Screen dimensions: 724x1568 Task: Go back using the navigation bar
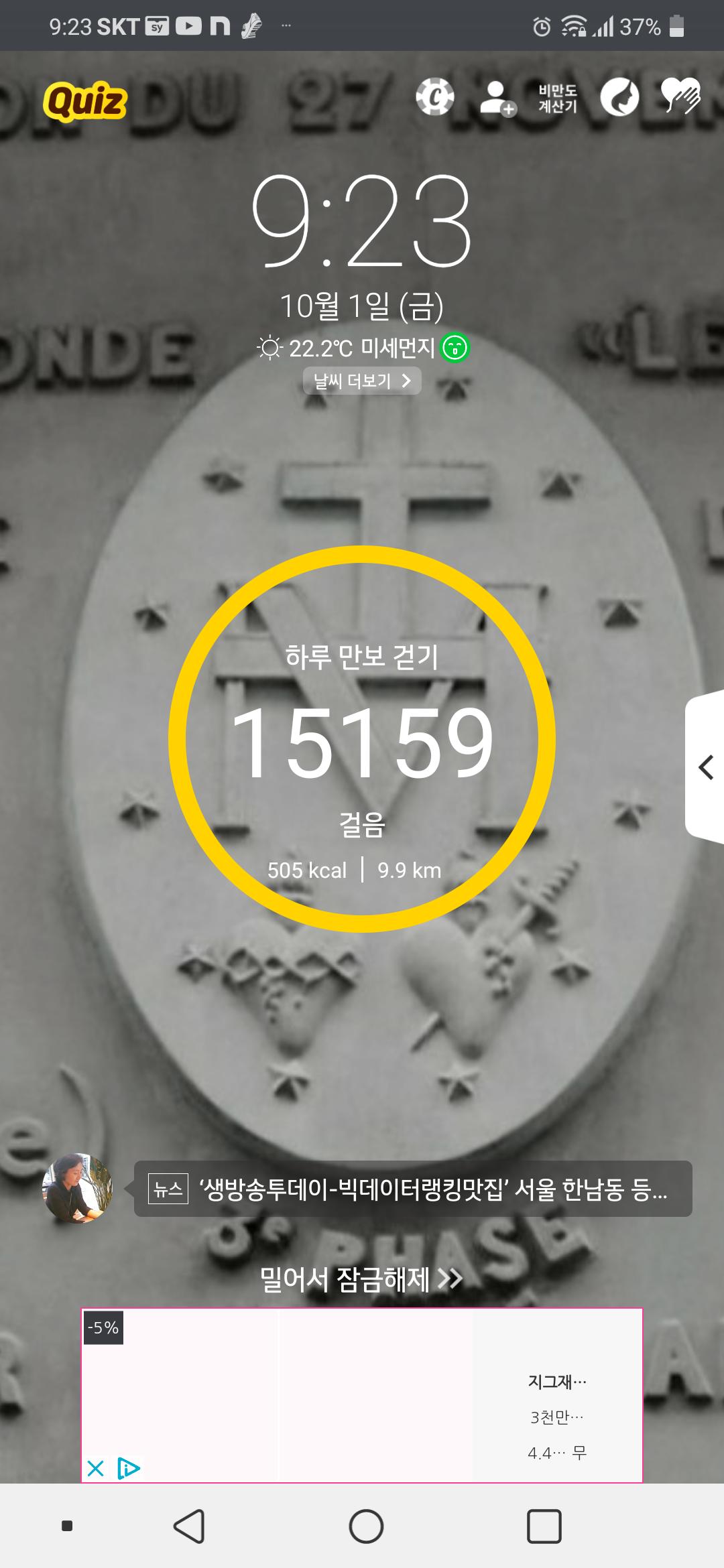[x=189, y=1526]
